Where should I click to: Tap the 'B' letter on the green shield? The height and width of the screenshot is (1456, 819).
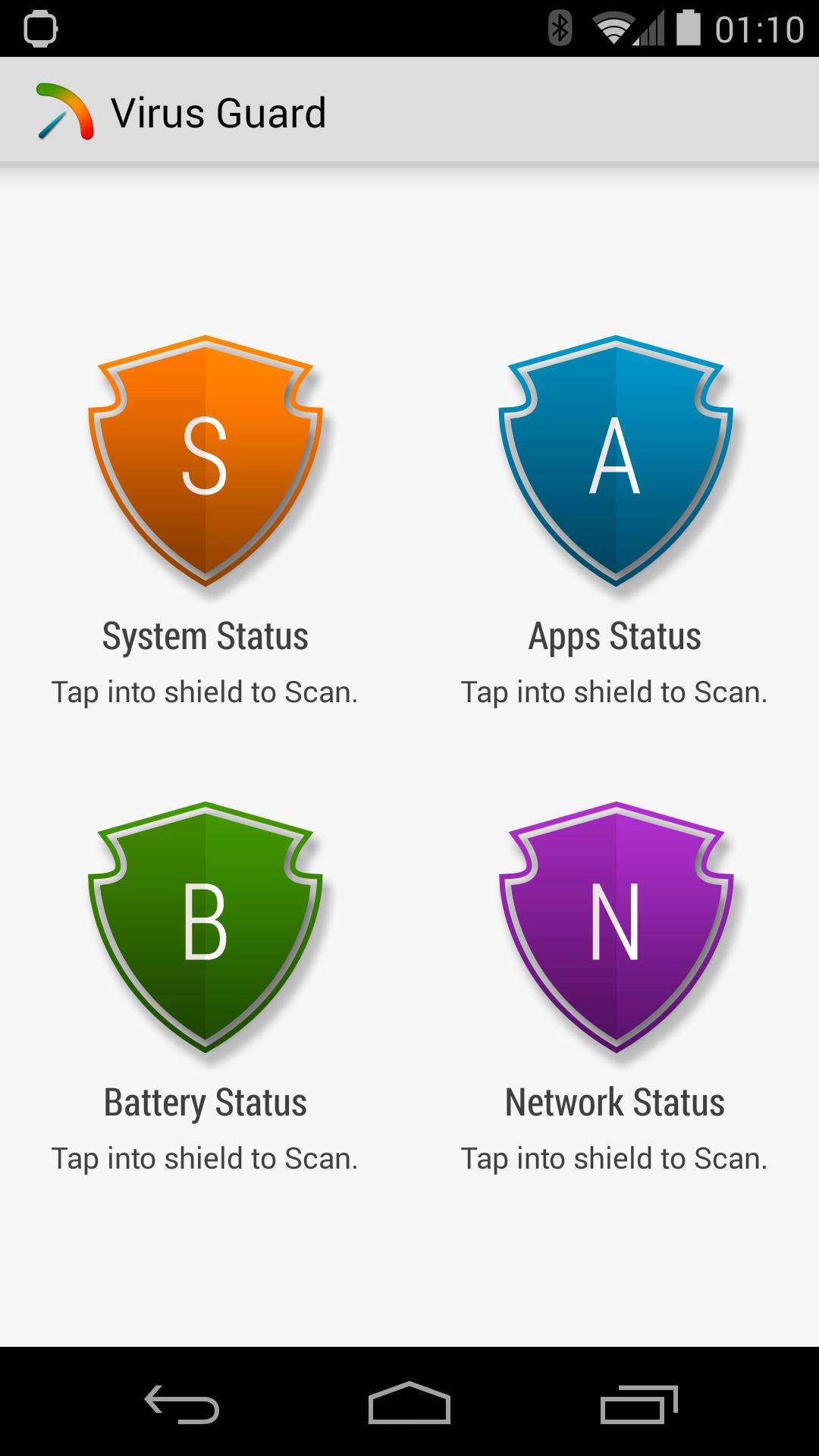[x=205, y=921]
